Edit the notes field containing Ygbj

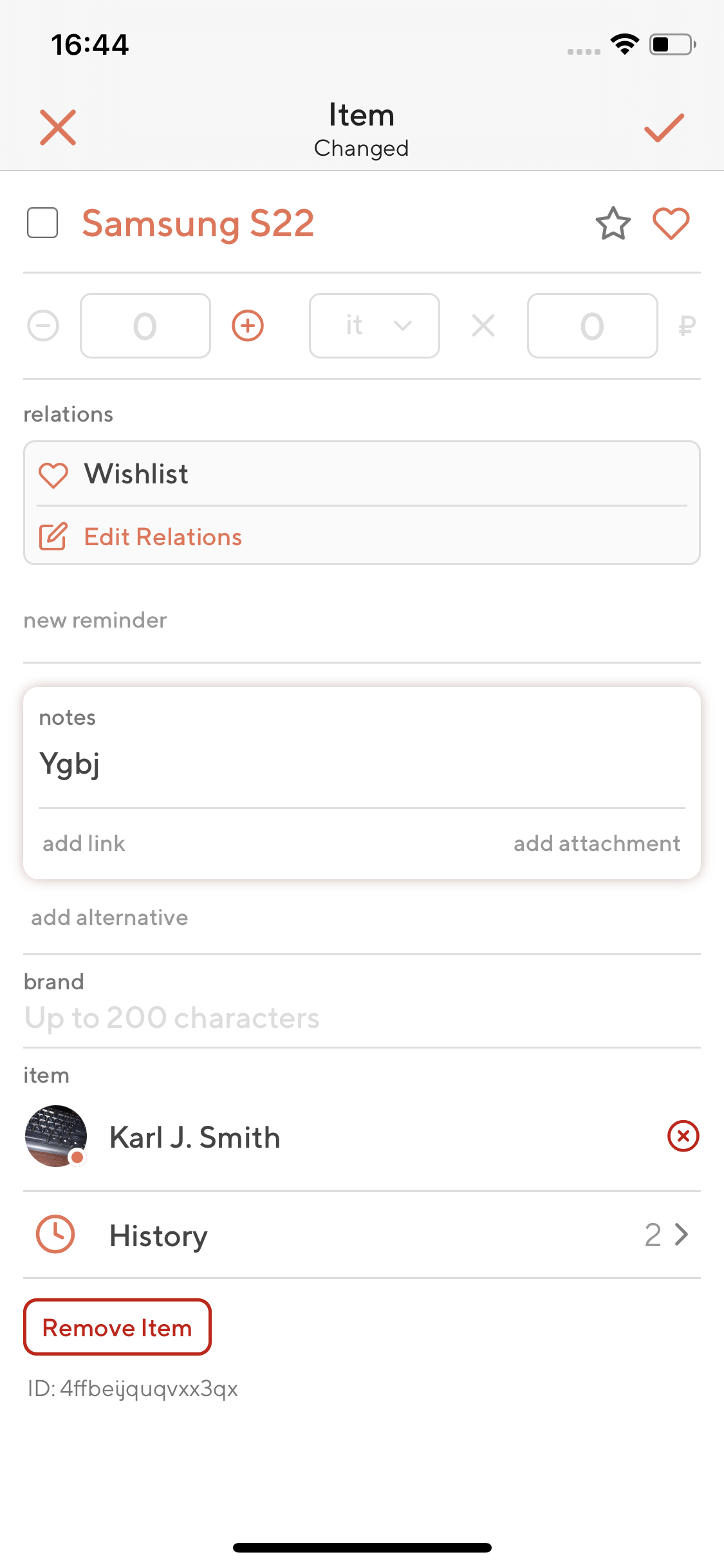point(362,764)
